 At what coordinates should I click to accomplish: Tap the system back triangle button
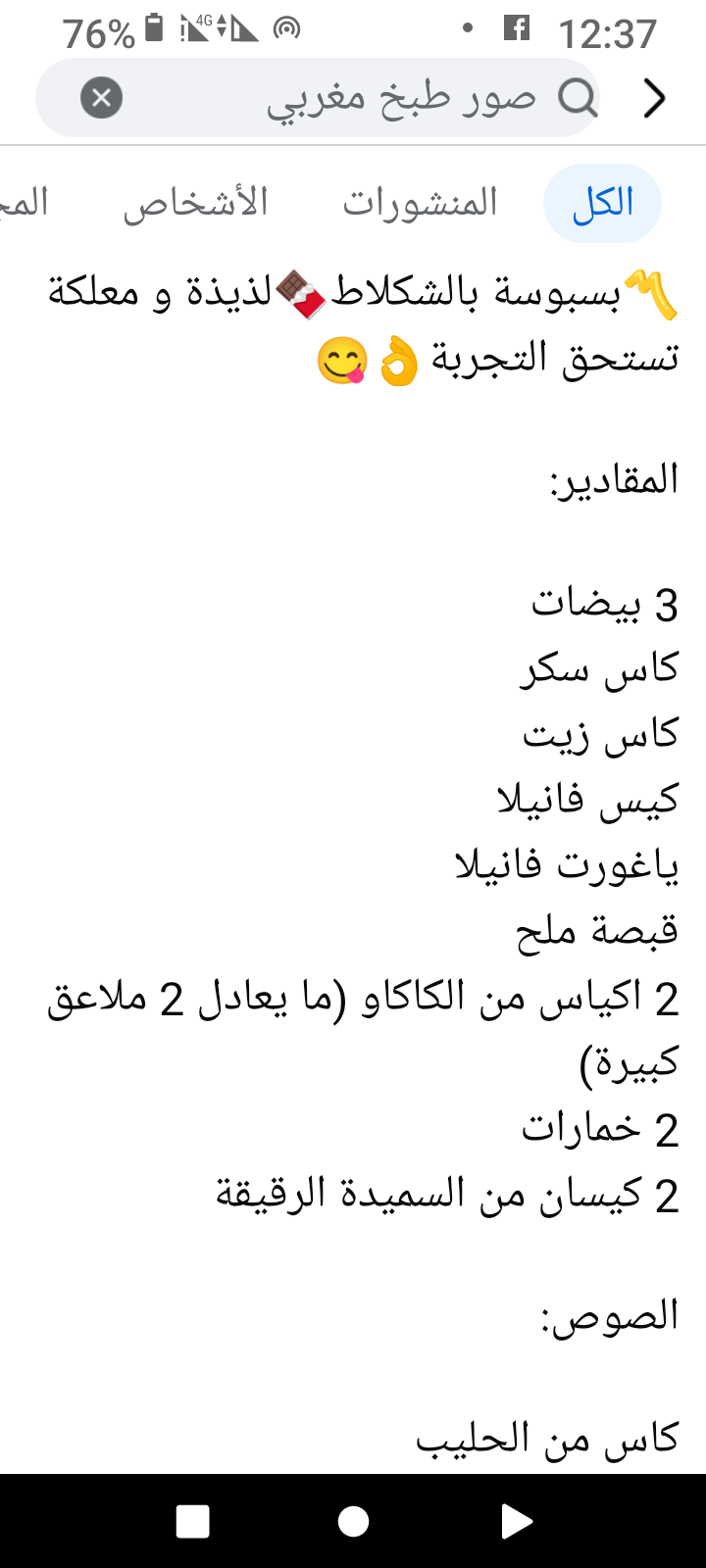pos(515,1521)
